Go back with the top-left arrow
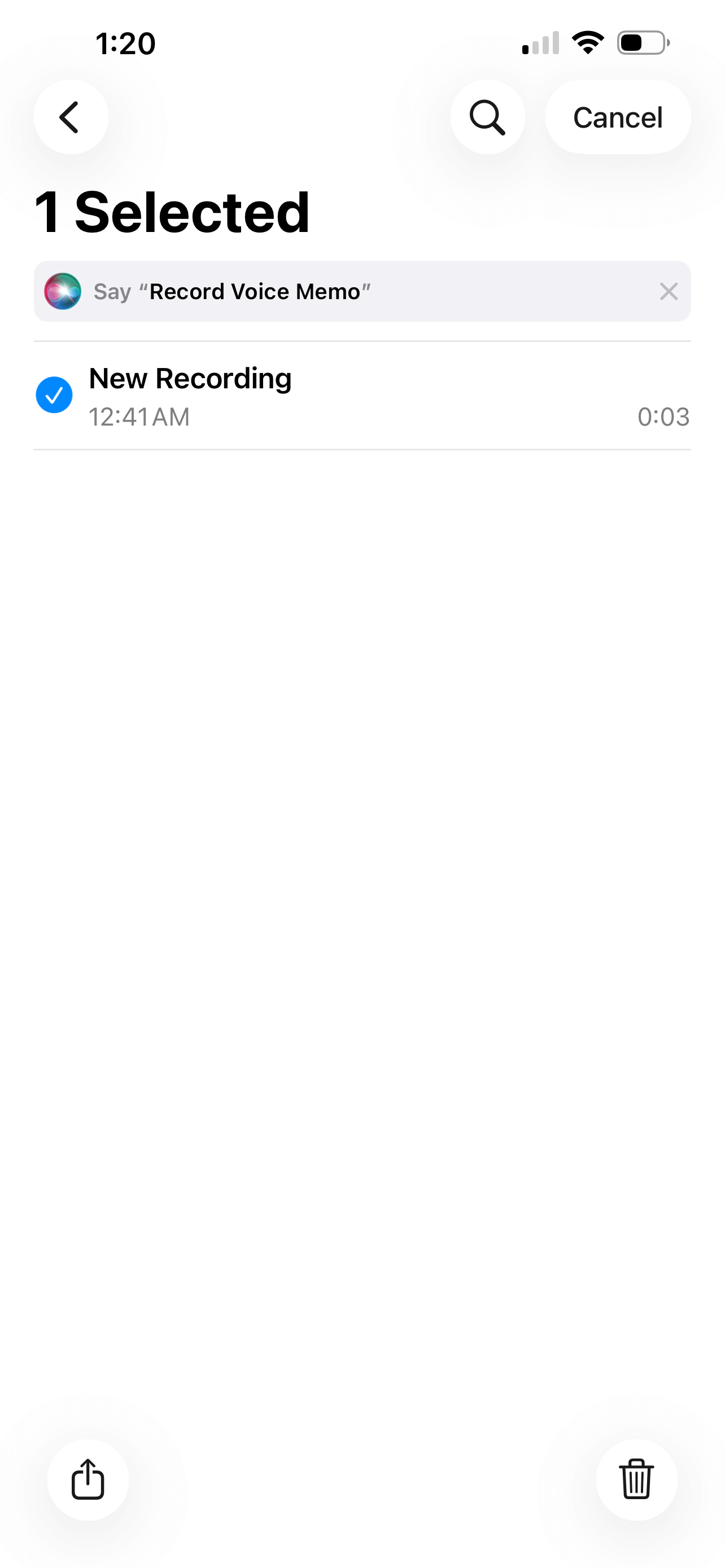 71,117
